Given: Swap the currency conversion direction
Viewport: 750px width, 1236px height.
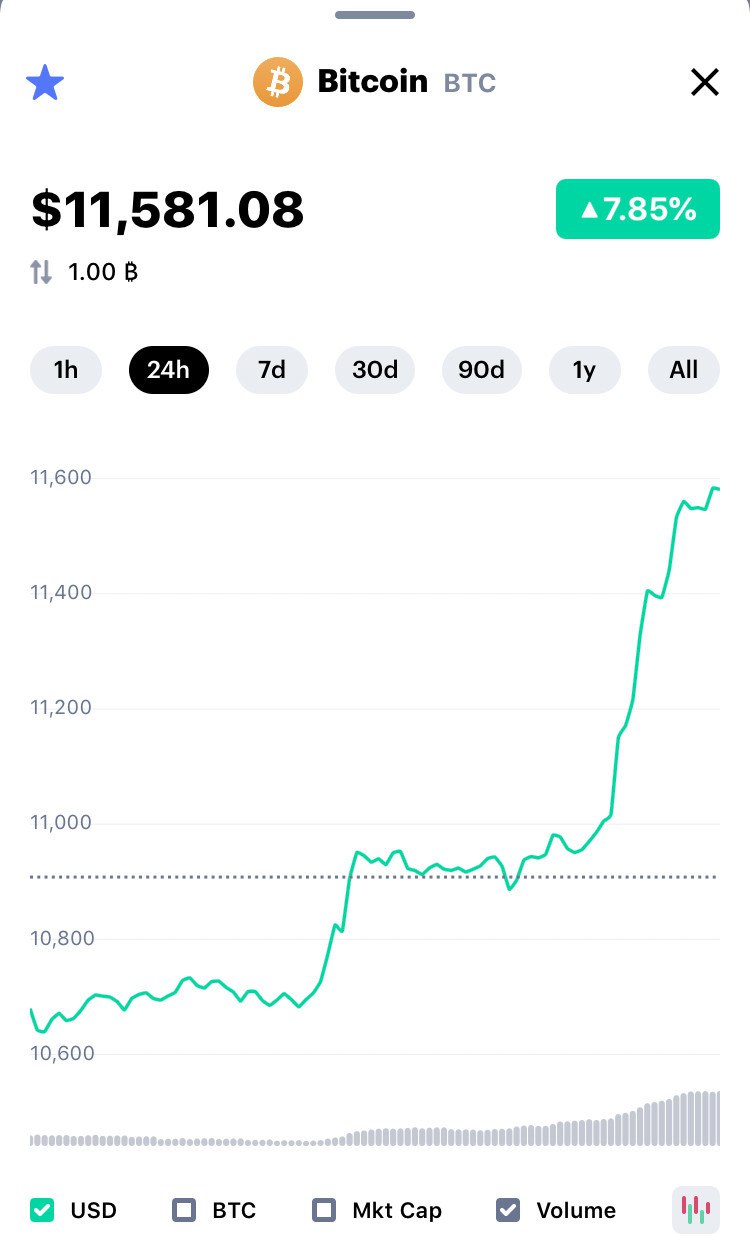Looking at the screenshot, I should tap(41, 271).
